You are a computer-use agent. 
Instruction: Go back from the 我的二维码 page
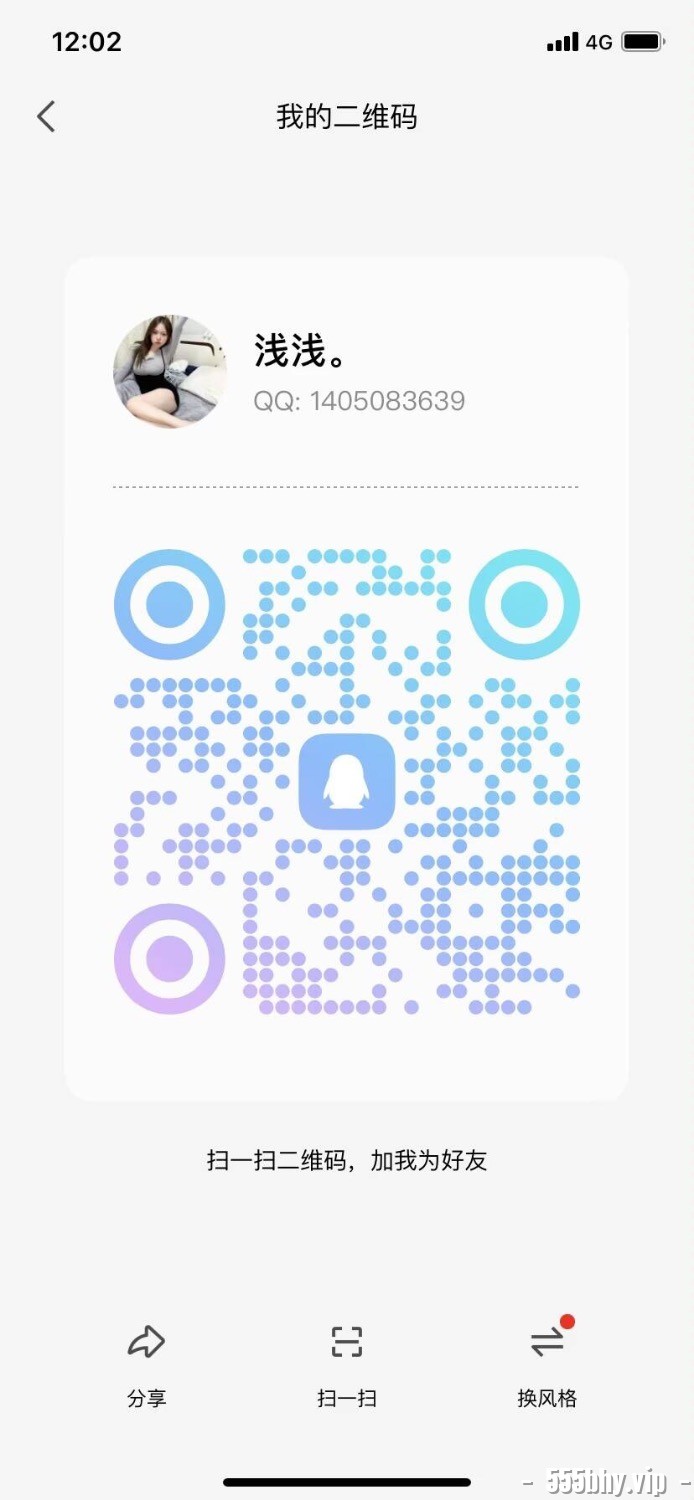tap(46, 117)
